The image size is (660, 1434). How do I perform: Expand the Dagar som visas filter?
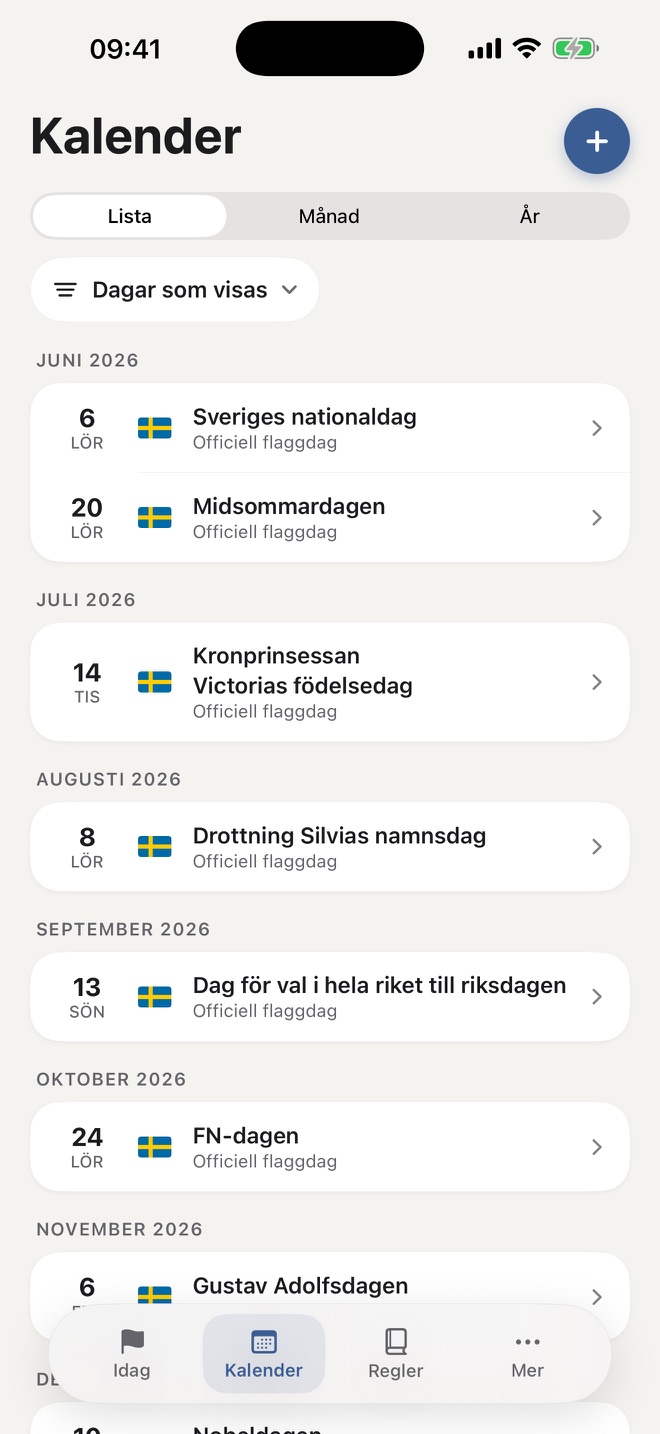pyautogui.click(x=175, y=290)
